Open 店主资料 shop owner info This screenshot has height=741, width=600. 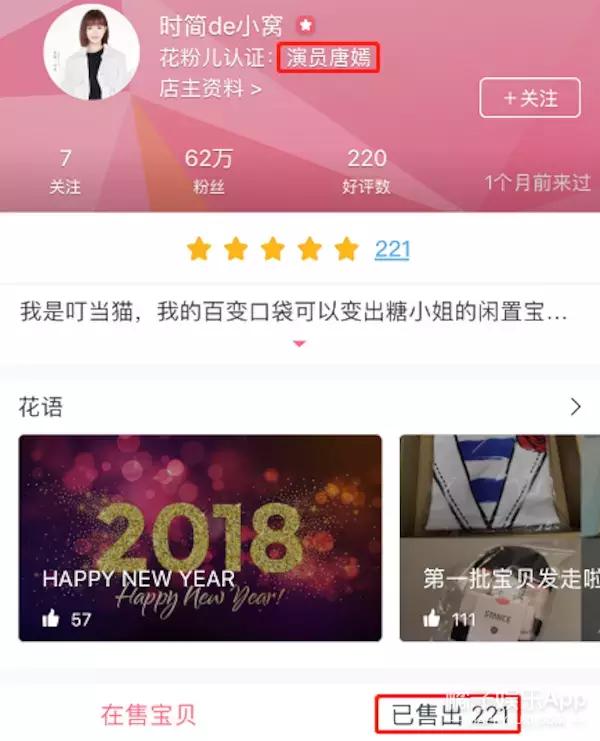210,89
